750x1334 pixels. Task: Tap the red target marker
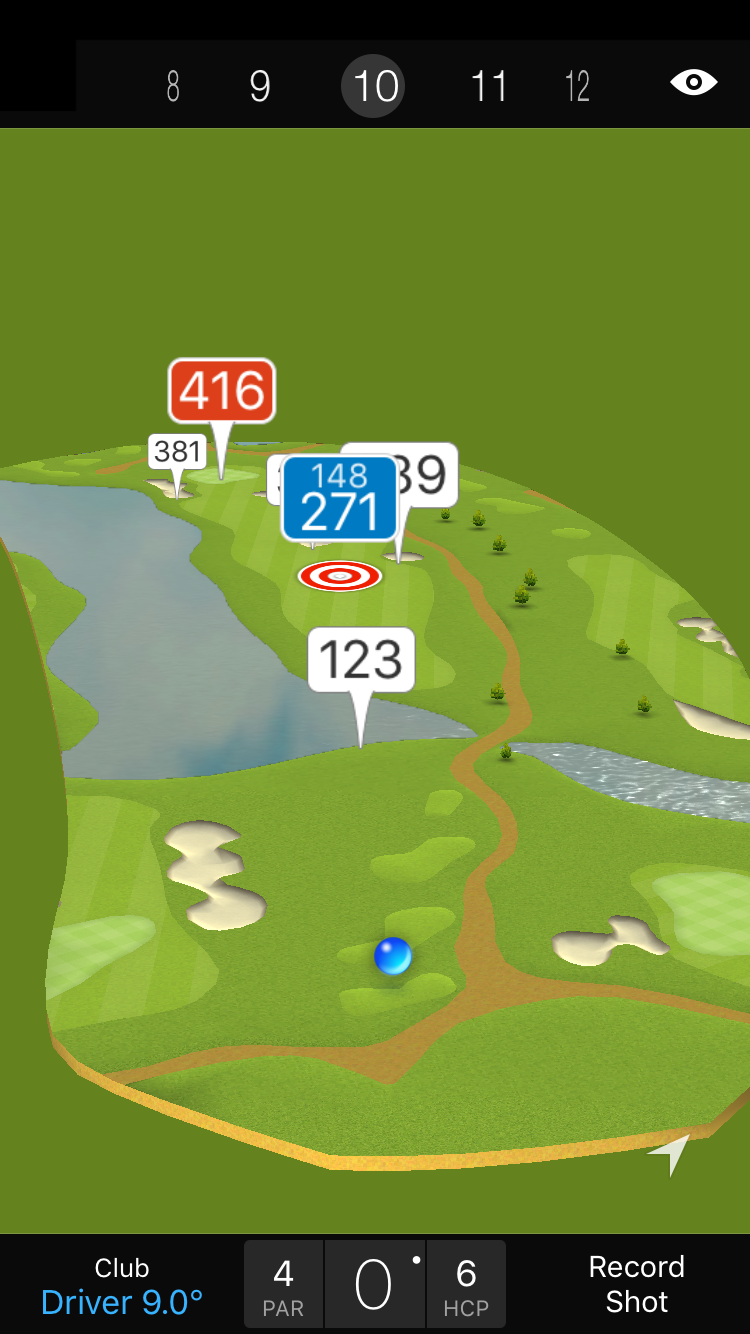pyautogui.click(x=340, y=576)
